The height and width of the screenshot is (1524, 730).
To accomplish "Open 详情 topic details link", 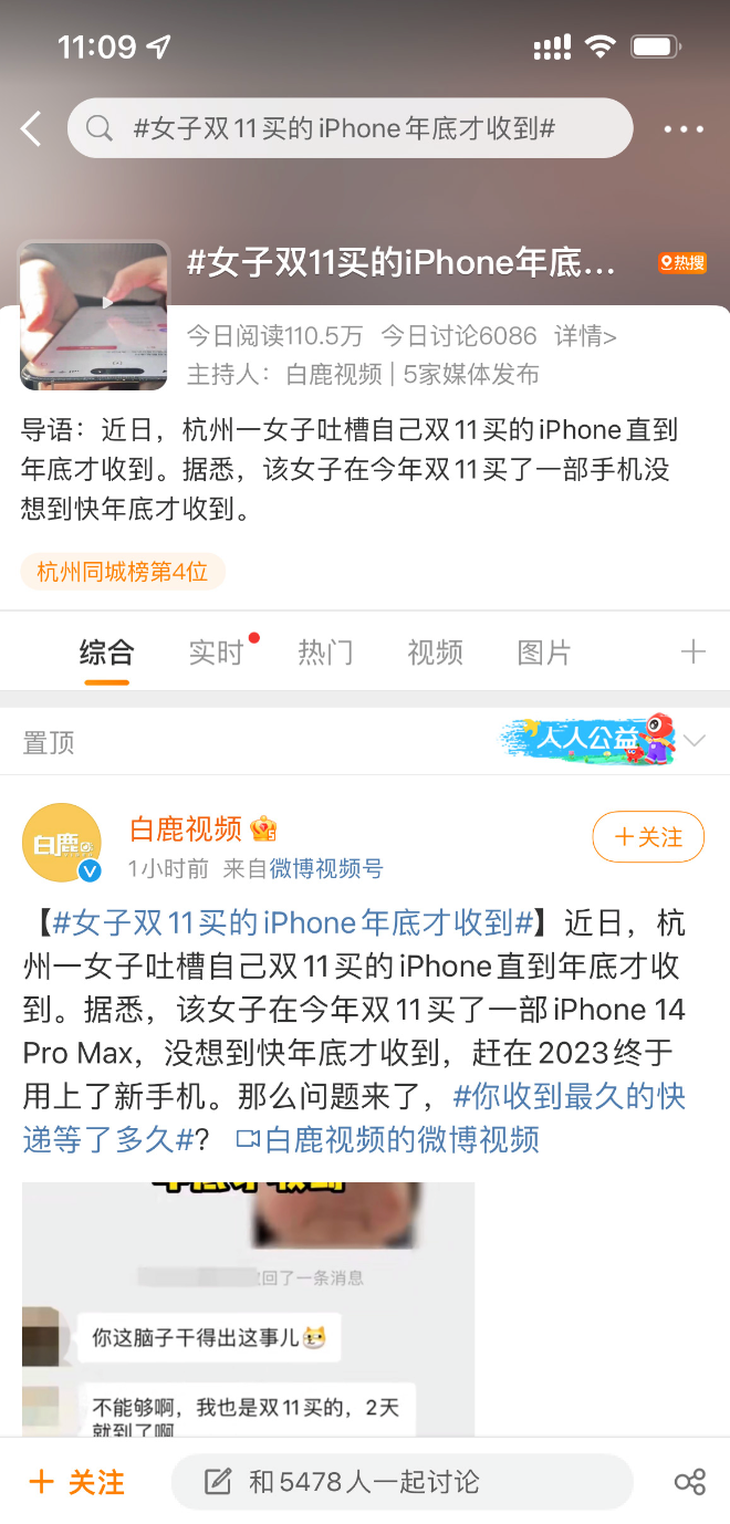I will [x=585, y=335].
